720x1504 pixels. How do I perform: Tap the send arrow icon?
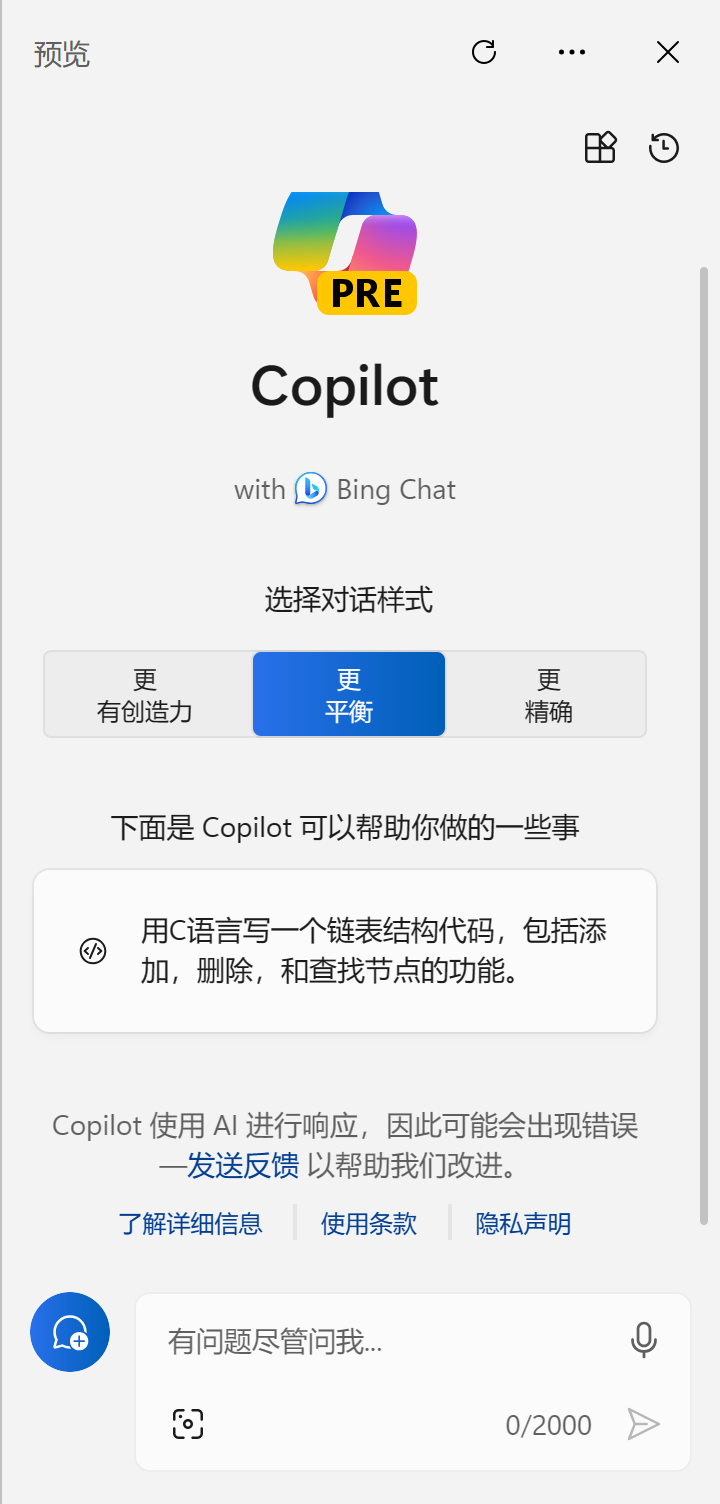(644, 1424)
